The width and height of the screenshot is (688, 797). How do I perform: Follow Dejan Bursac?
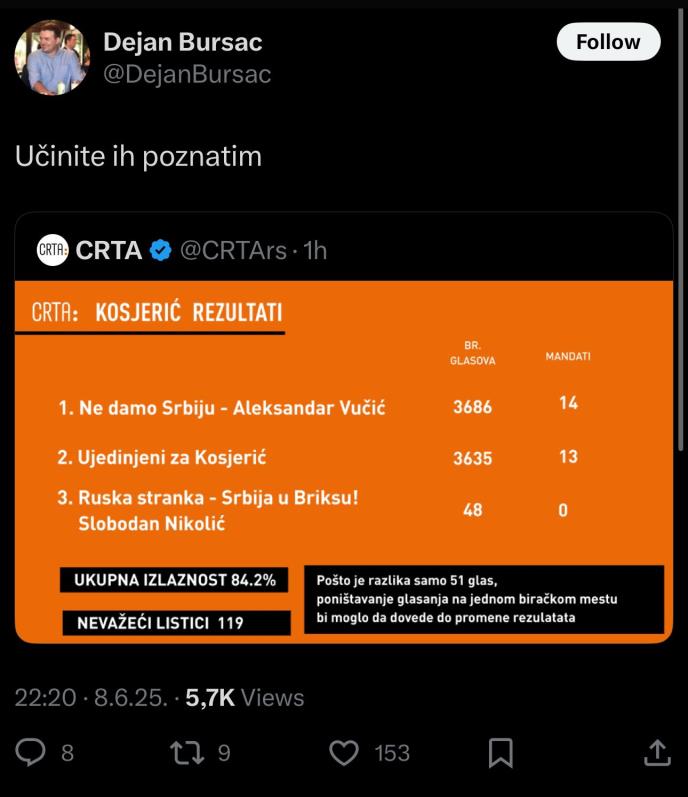point(608,42)
